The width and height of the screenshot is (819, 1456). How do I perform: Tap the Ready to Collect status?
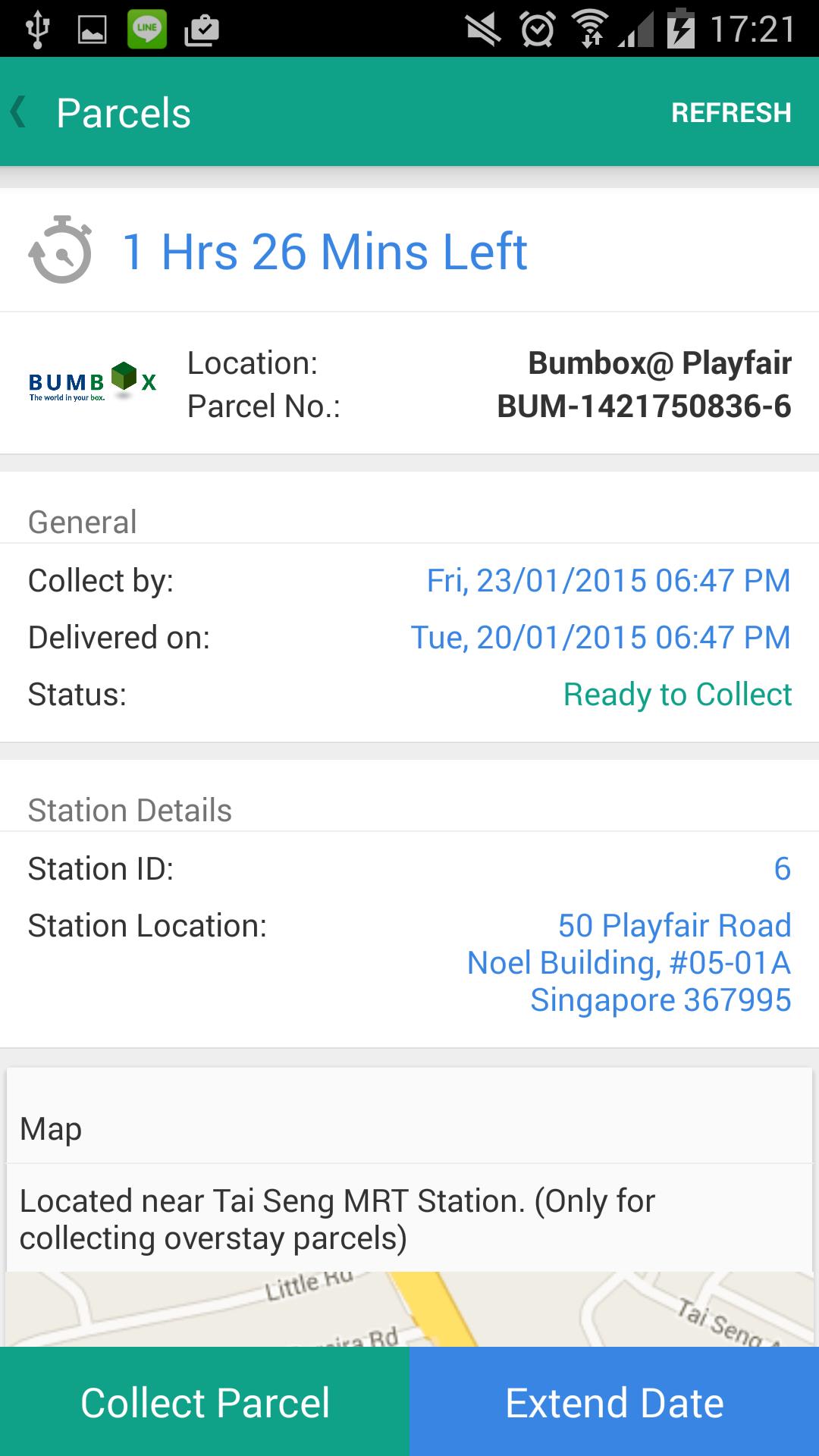676,694
